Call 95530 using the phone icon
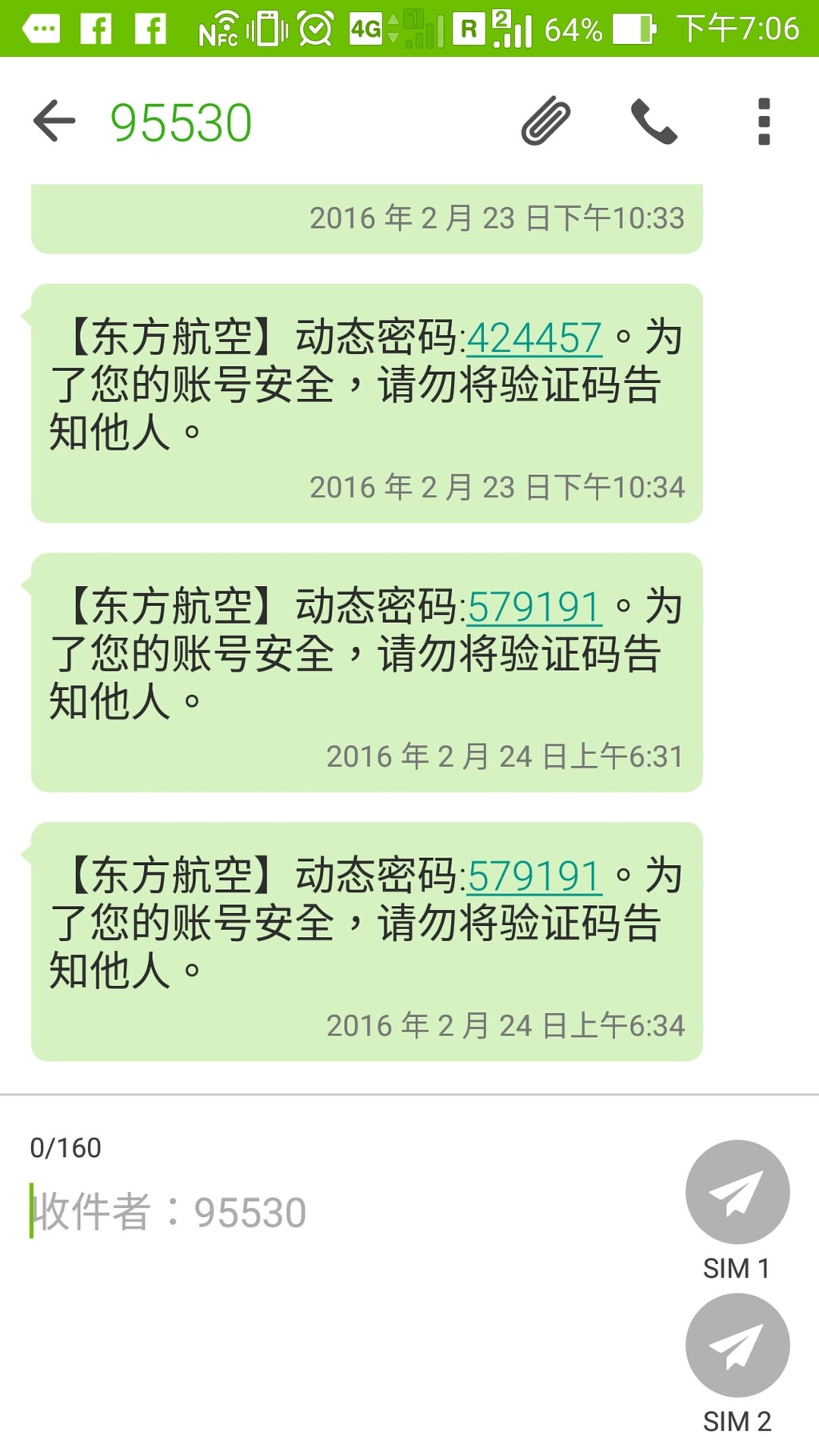Image resolution: width=819 pixels, height=1456 pixels. tap(654, 122)
